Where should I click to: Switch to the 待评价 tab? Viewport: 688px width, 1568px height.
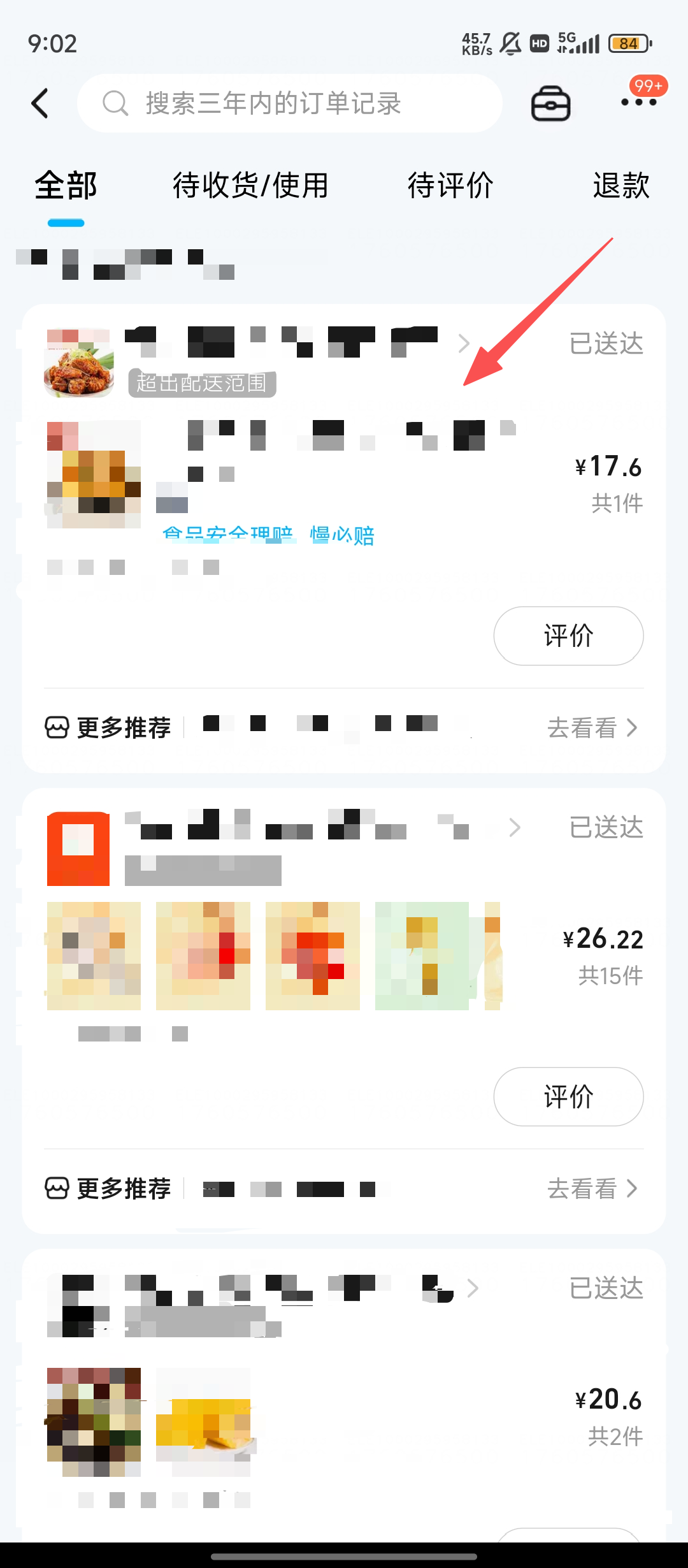click(450, 186)
